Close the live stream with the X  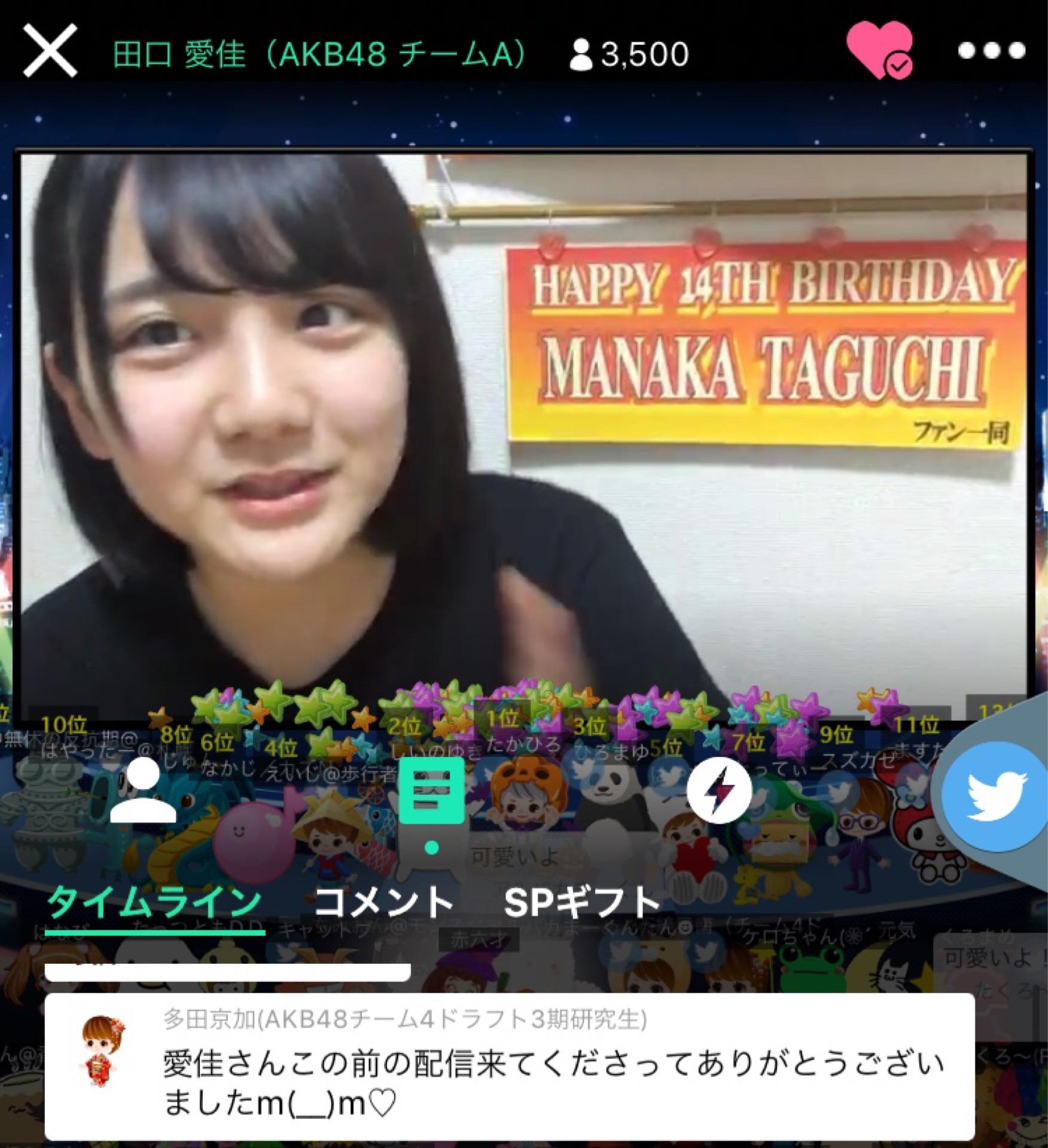[50, 51]
